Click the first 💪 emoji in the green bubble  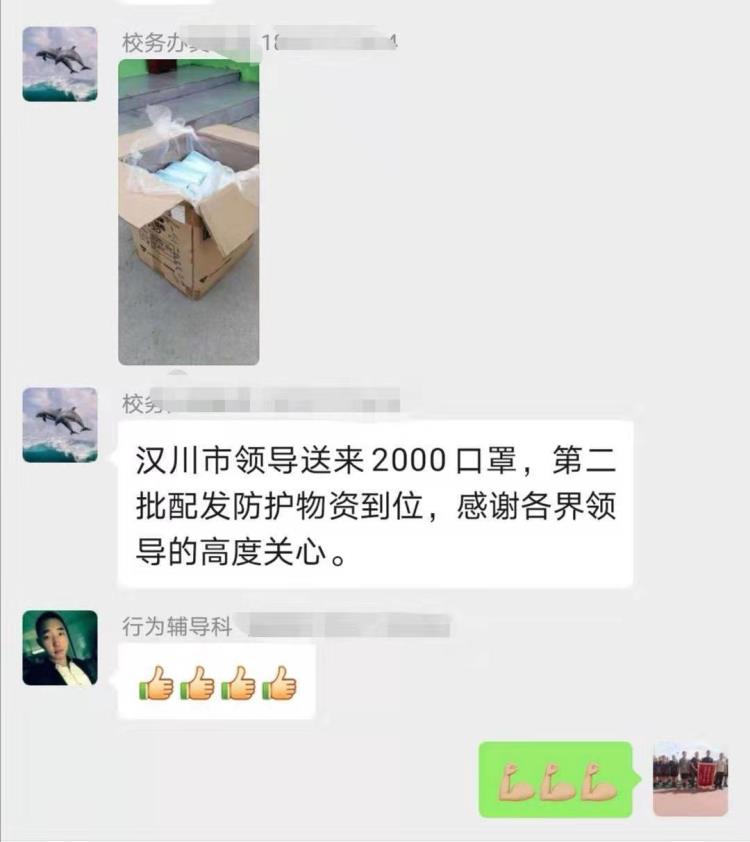coord(514,780)
